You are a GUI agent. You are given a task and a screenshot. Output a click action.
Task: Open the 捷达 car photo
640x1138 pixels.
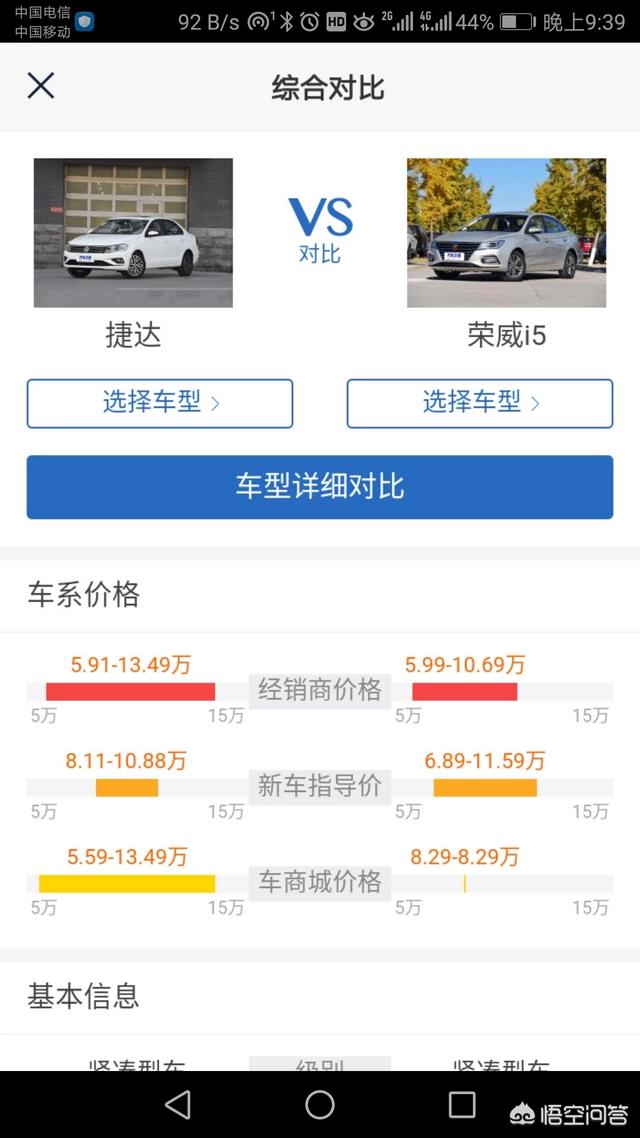[x=133, y=232]
